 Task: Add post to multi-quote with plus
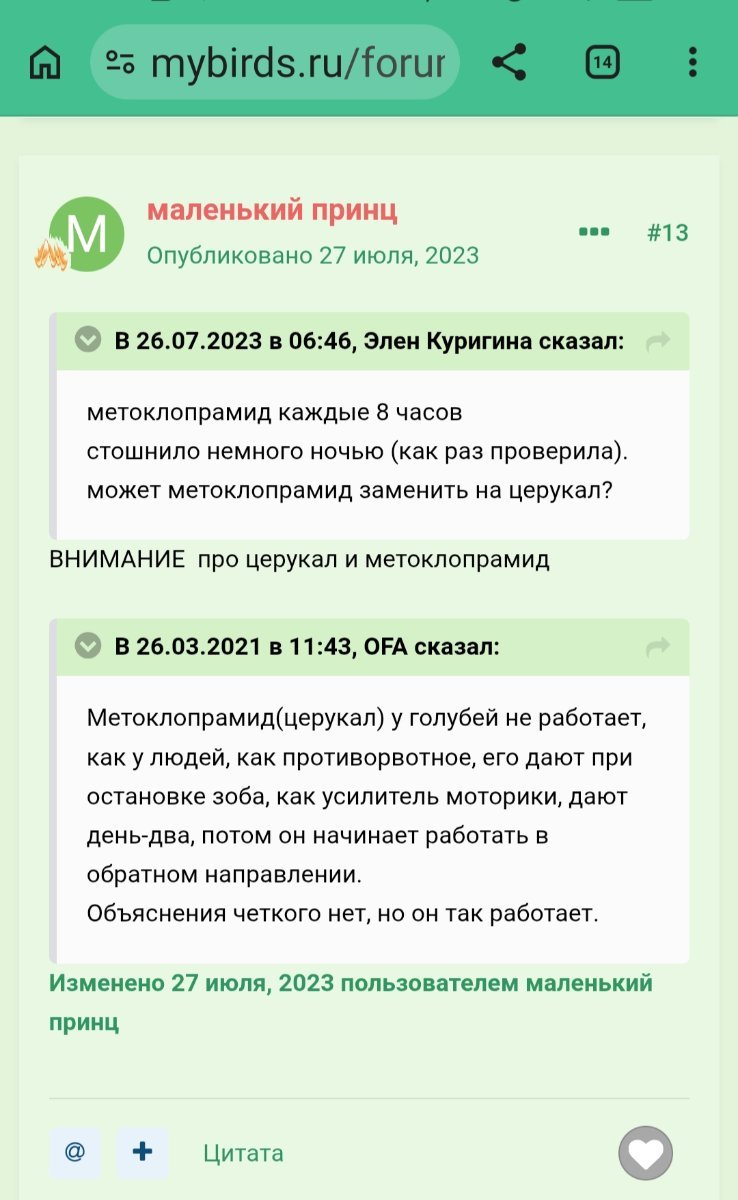click(x=142, y=1152)
